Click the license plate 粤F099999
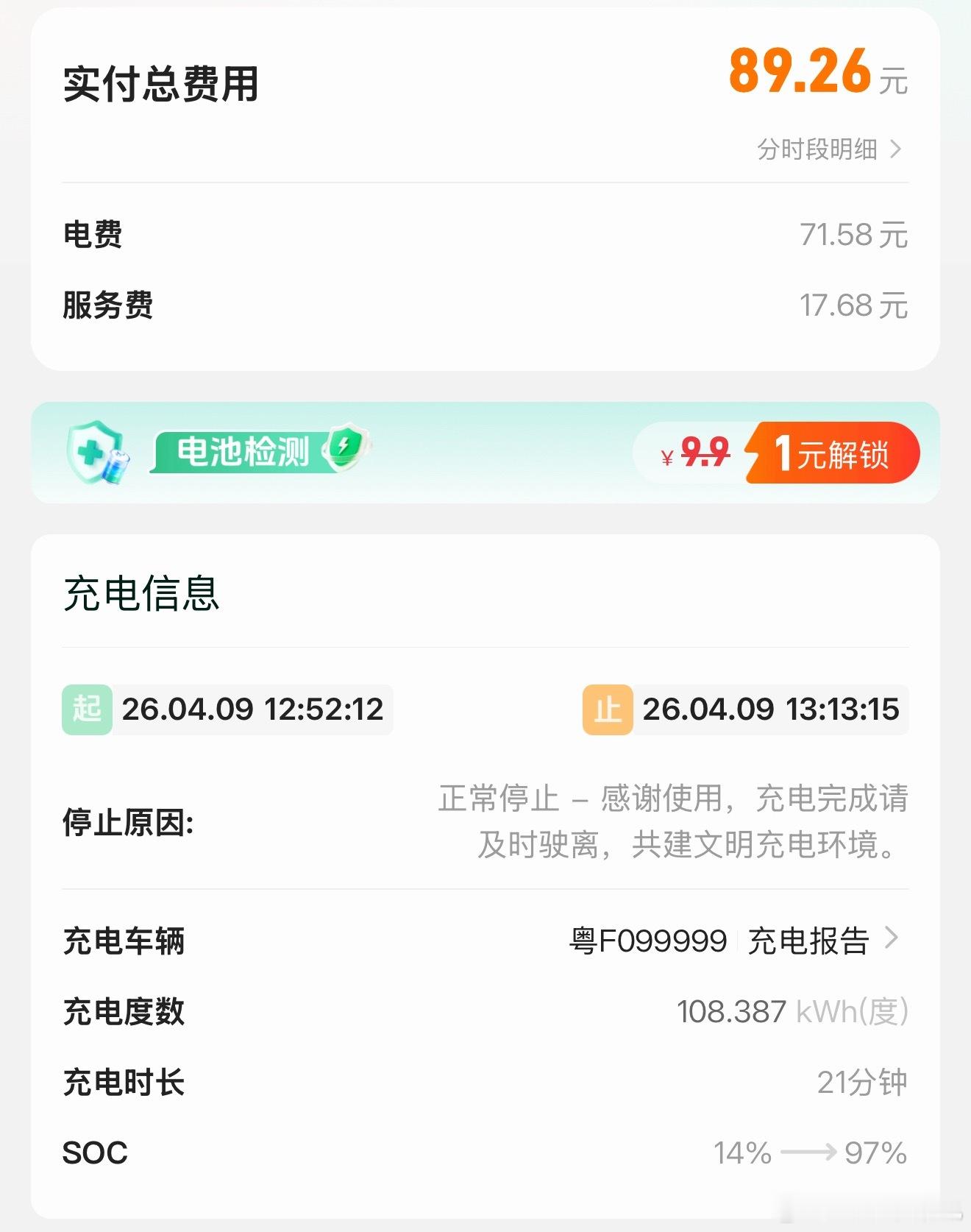 [647, 941]
